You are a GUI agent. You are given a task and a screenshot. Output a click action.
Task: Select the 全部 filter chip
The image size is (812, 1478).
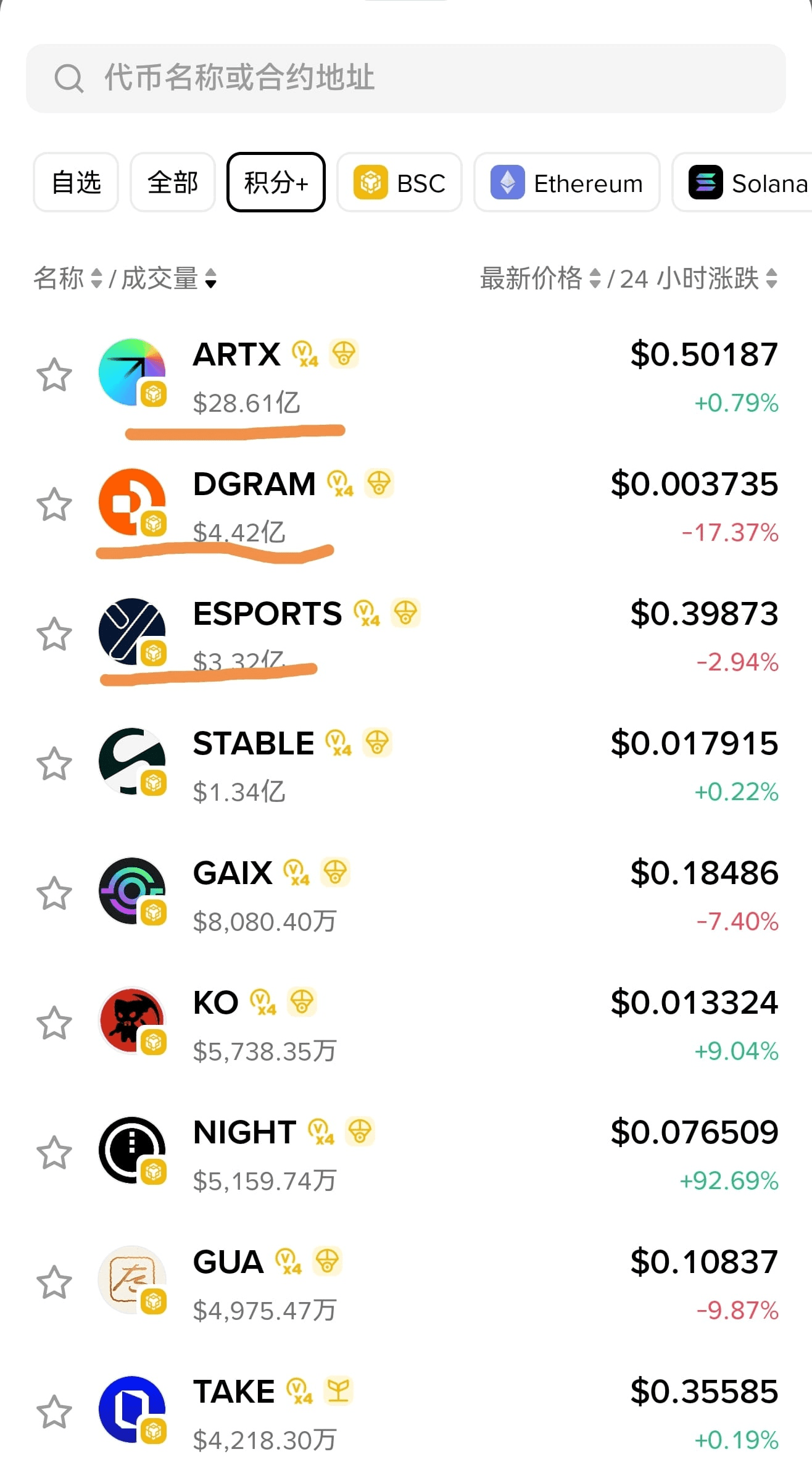(x=172, y=183)
